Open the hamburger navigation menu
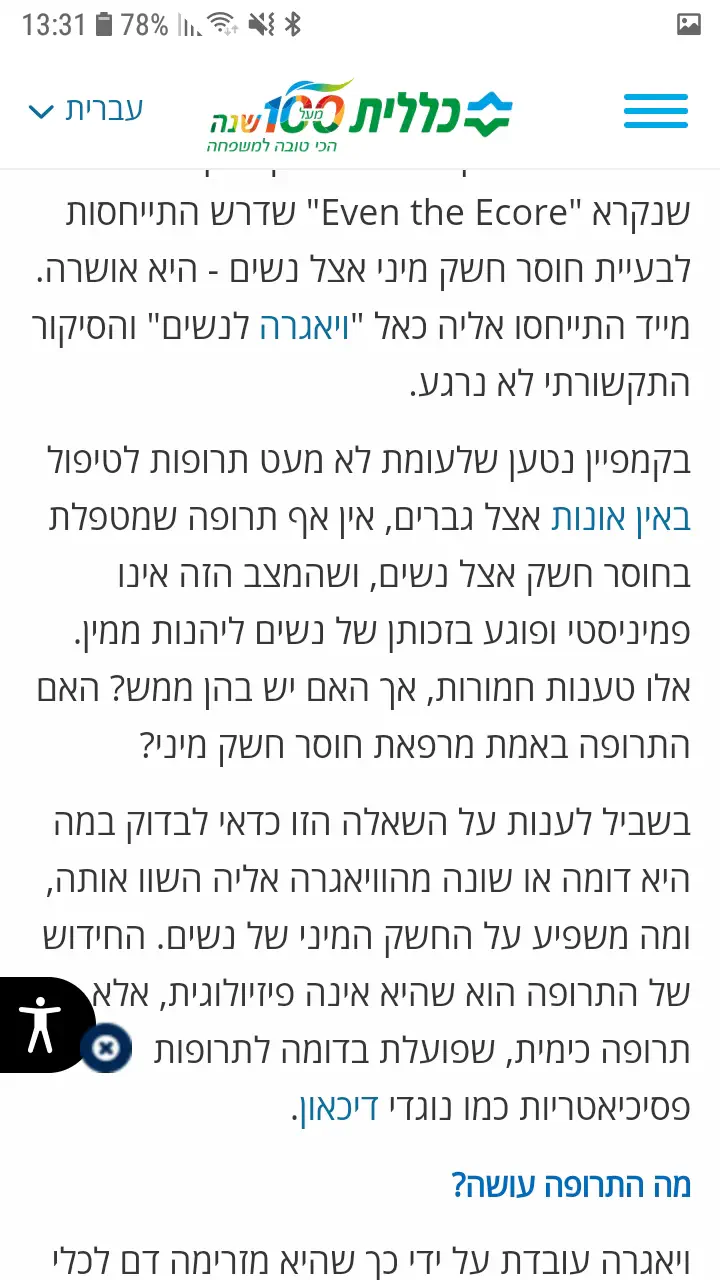The width and height of the screenshot is (720, 1280). click(x=656, y=111)
